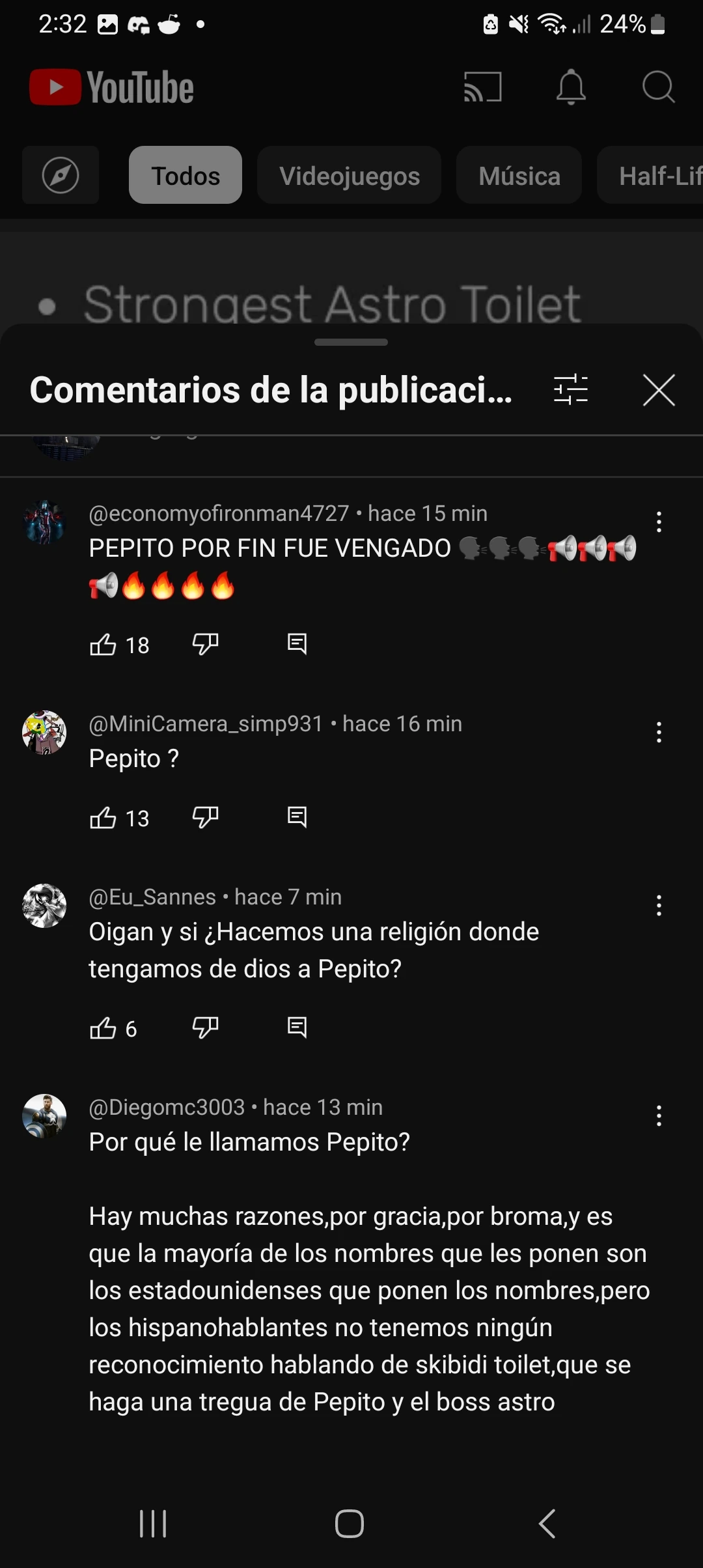
Task: Dislike @Eu_Sannes's comment
Action: tap(205, 1028)
